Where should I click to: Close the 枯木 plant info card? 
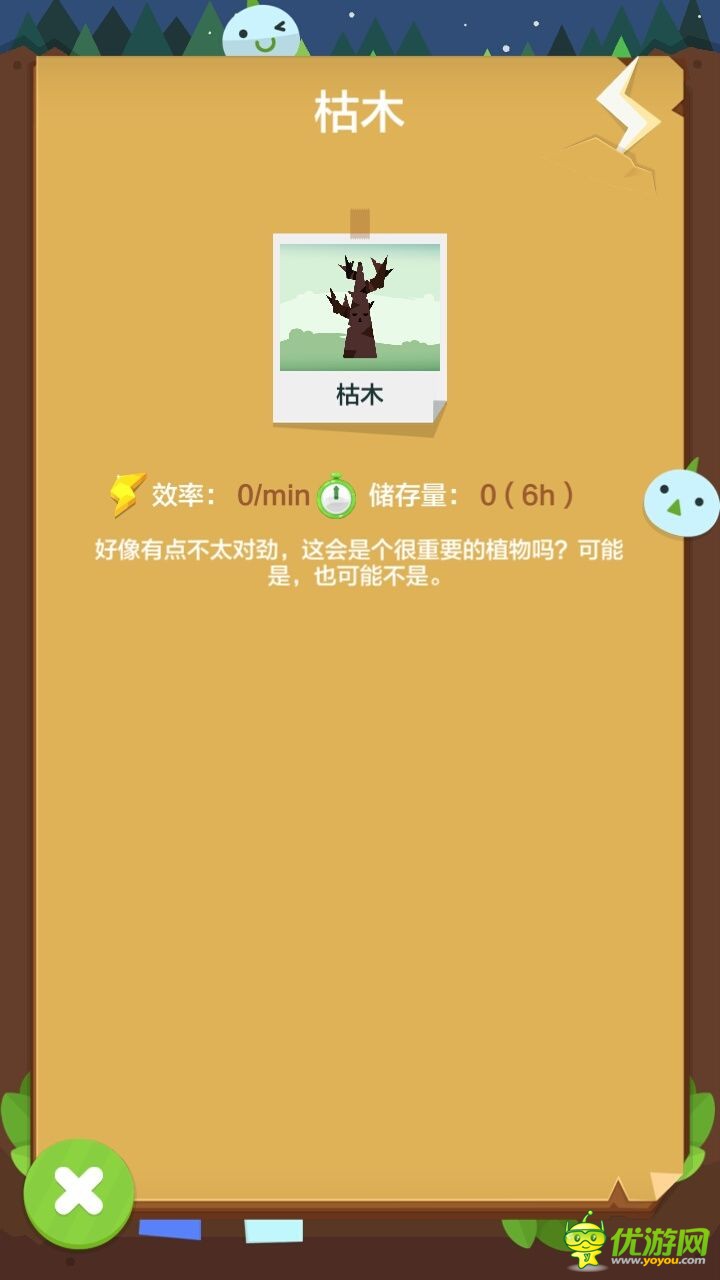79,1192
